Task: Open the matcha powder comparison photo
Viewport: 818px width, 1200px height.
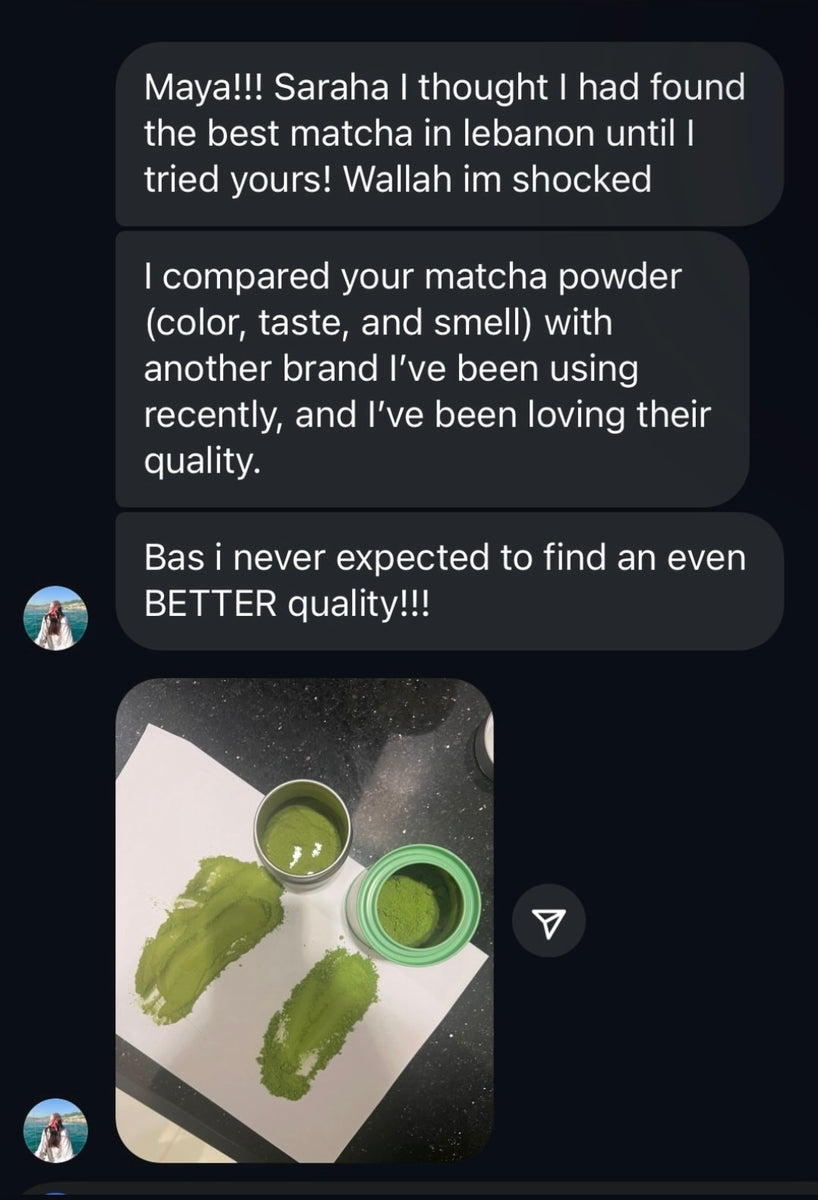Action: click(304, 920)
